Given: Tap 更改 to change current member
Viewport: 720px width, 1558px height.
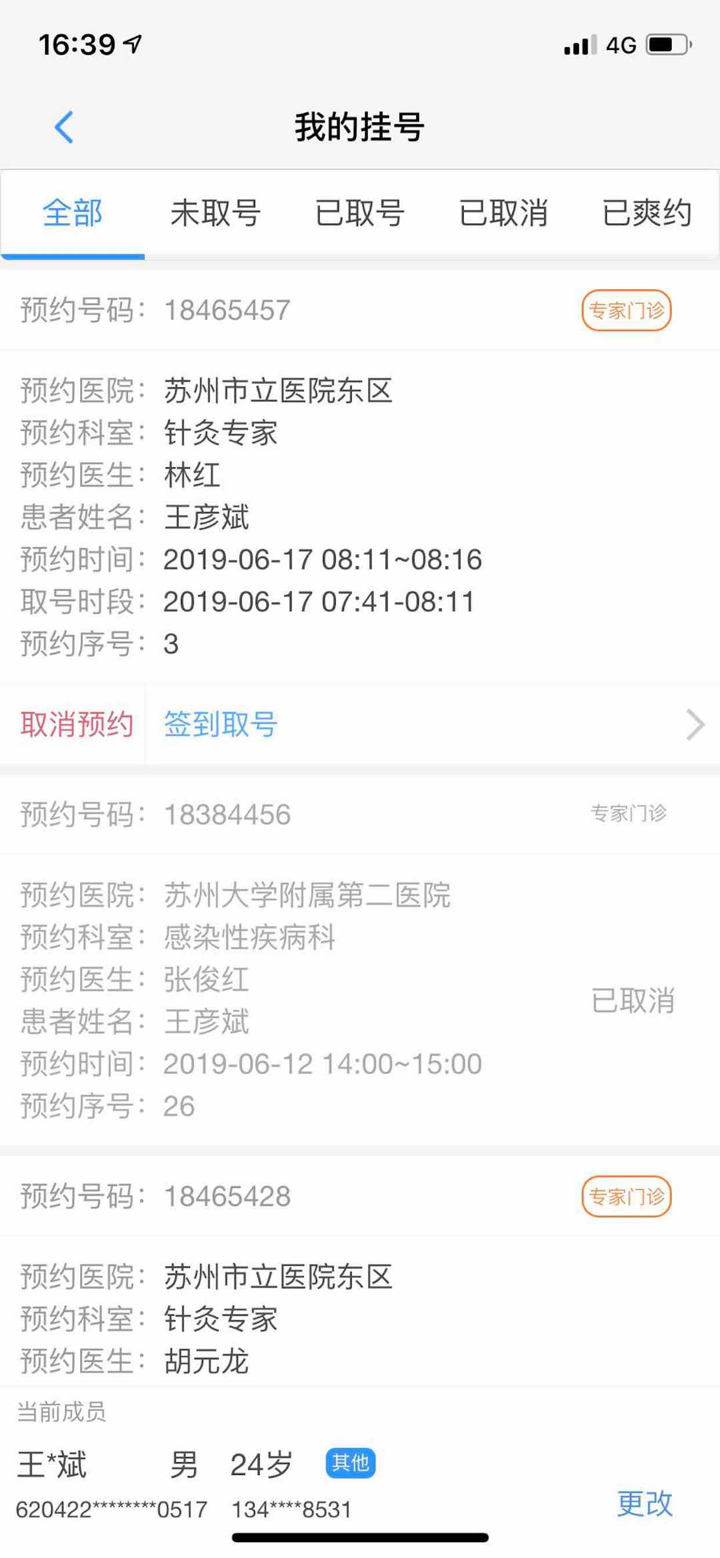Looking at the screenshot, I should coord(643,1503).
